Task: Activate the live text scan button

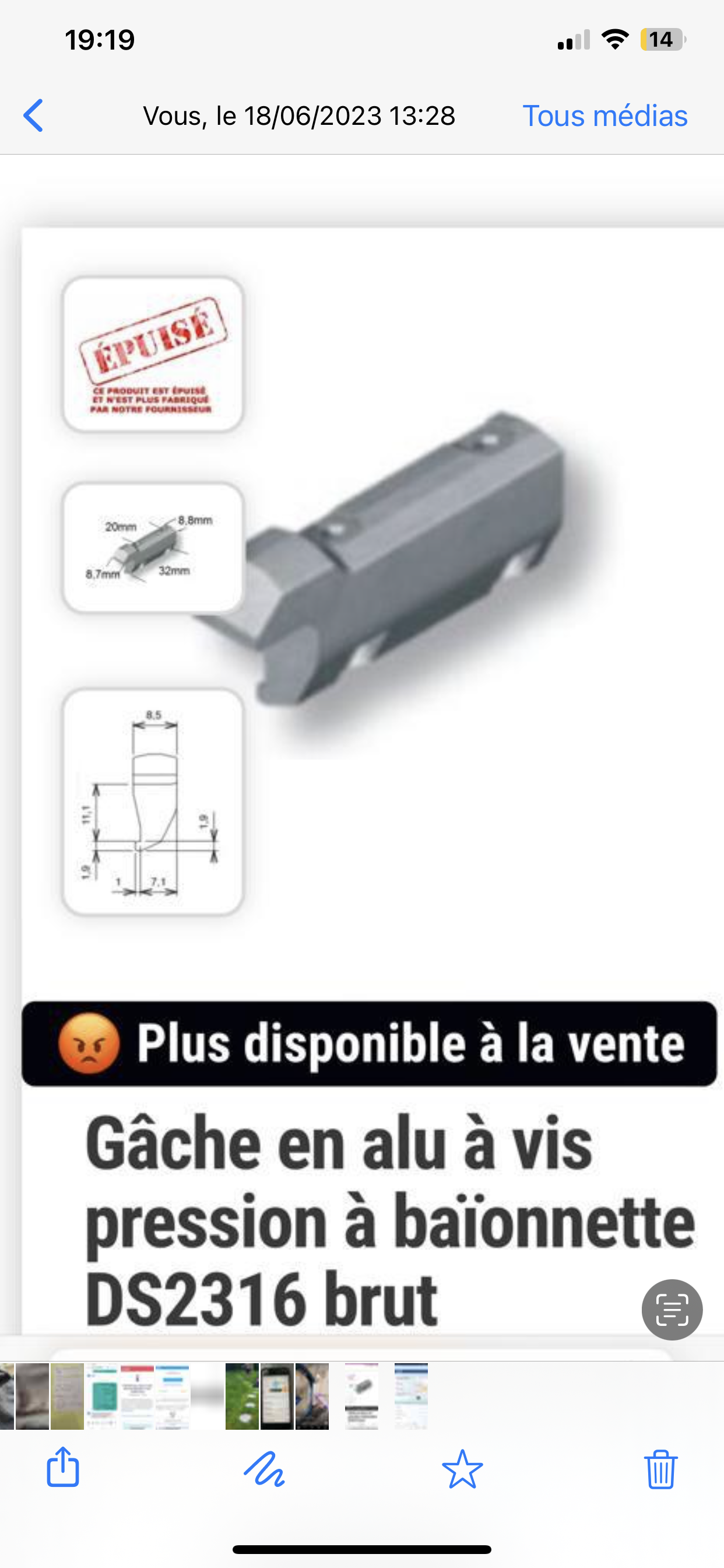Action: [x=672, y=1310]
